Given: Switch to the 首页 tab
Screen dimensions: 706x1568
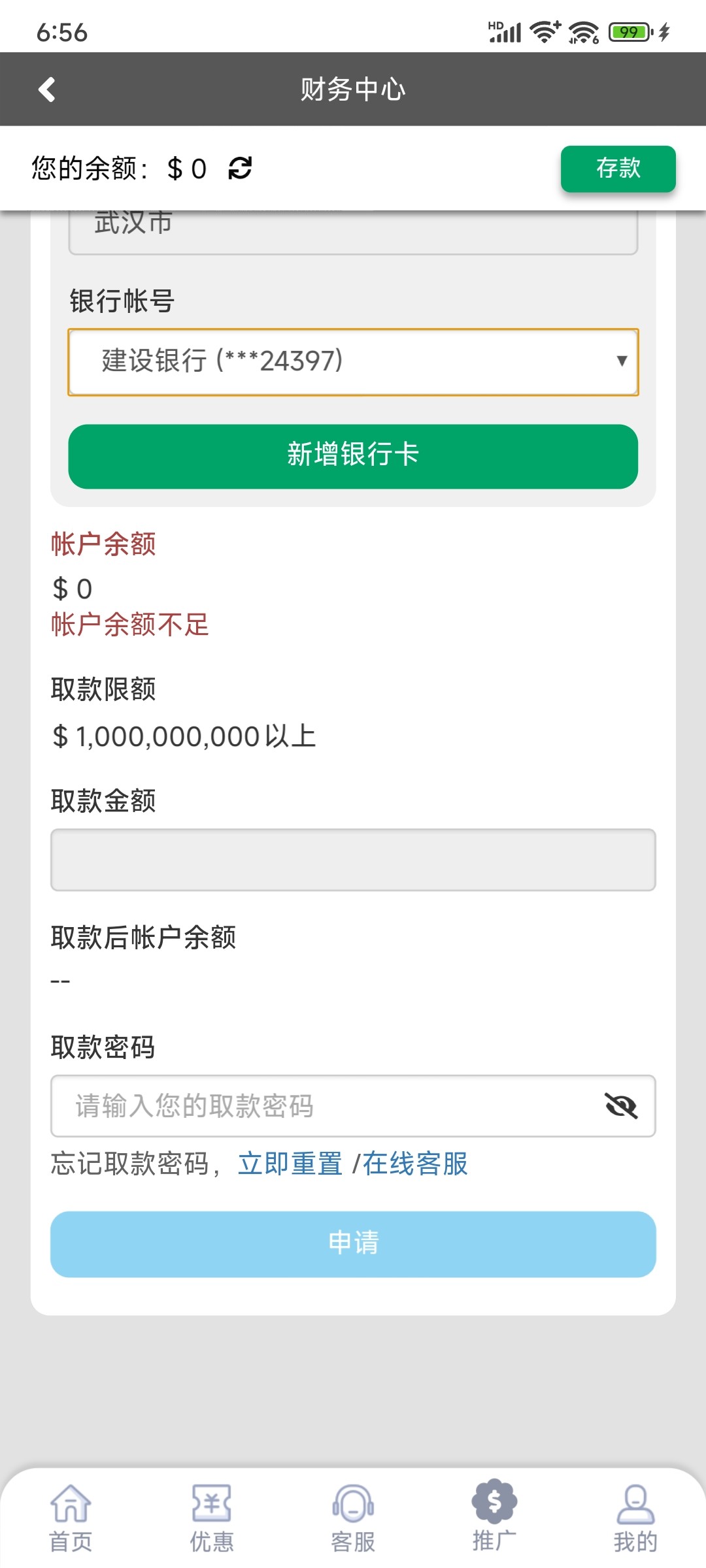Looking at the screenshot, I should pyautogui.click(x=71, y=1518).
